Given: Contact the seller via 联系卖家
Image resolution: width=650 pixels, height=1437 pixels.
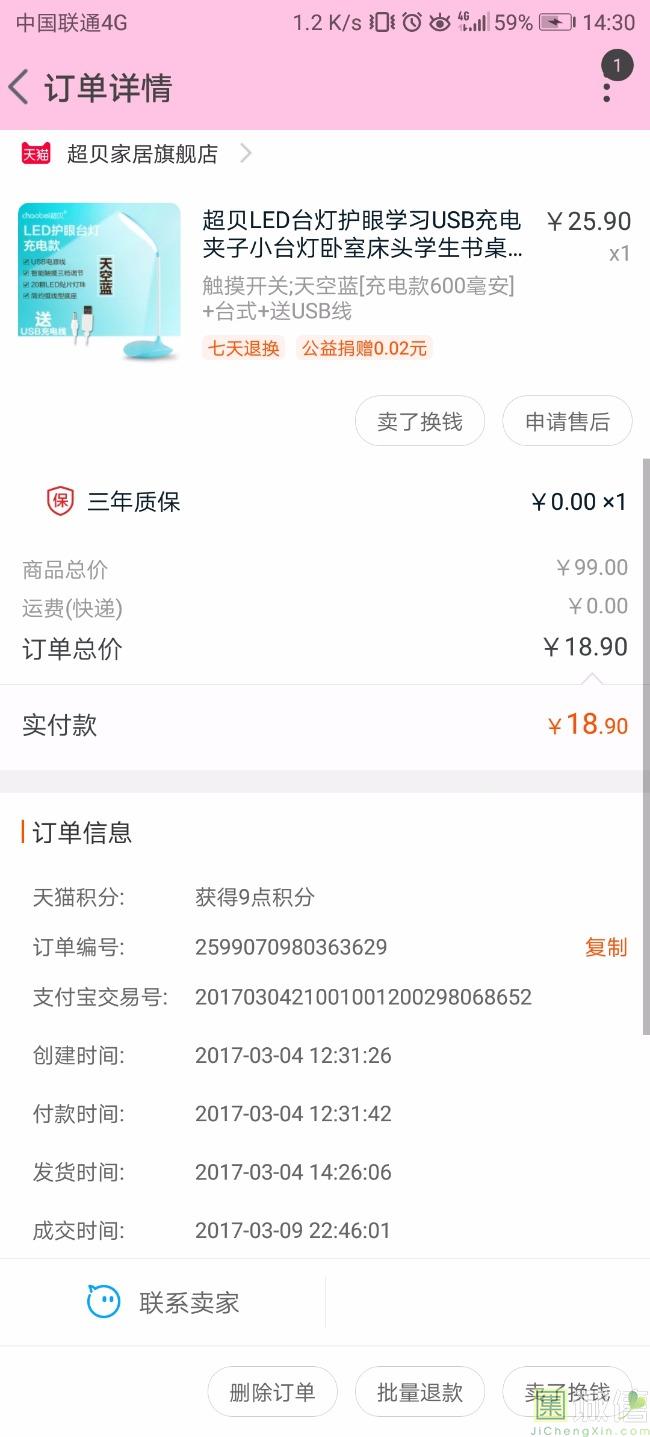Looking at the screenshot, I should point(164,1302).
